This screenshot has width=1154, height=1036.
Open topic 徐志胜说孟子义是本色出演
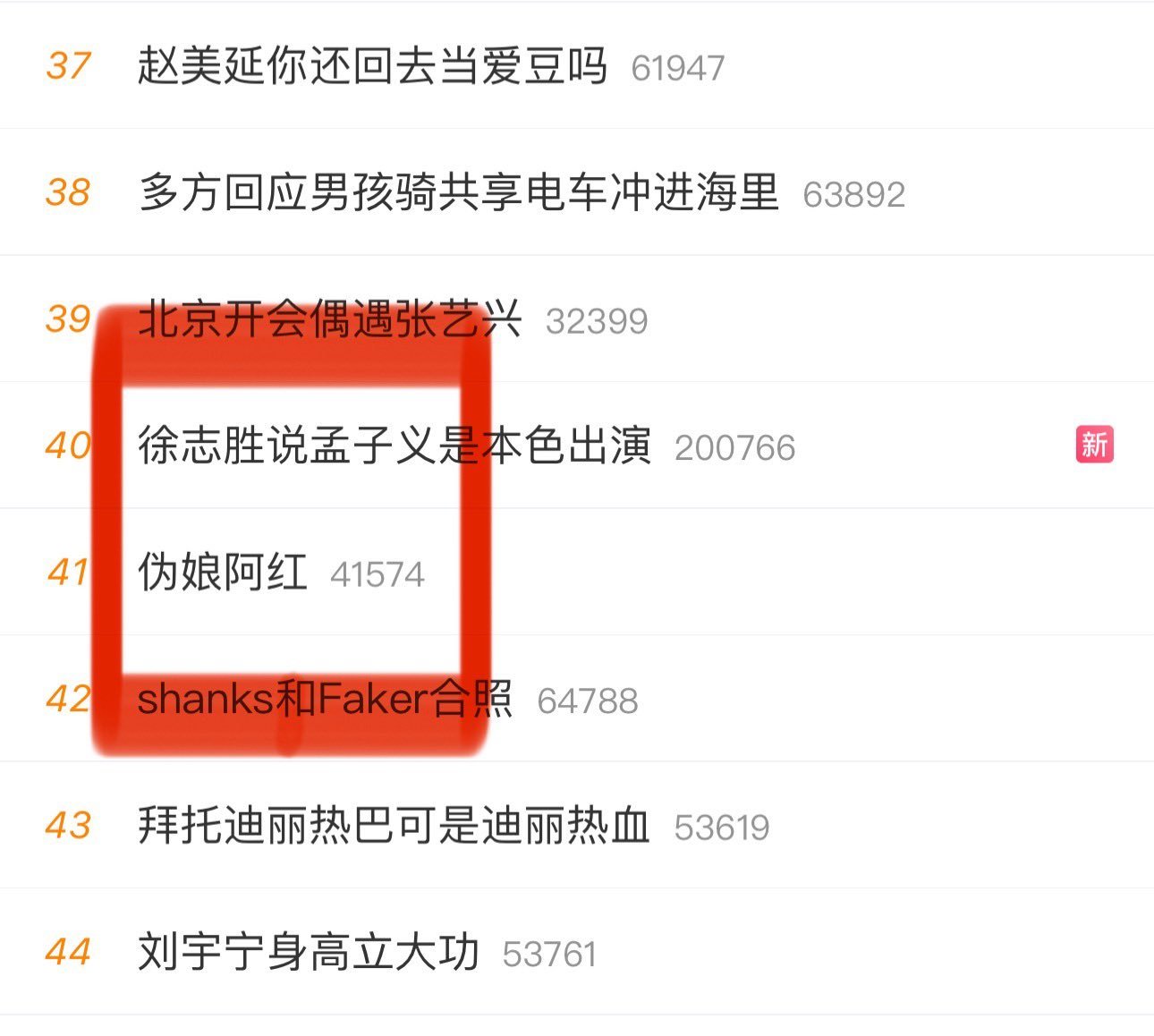coord(394,446)
